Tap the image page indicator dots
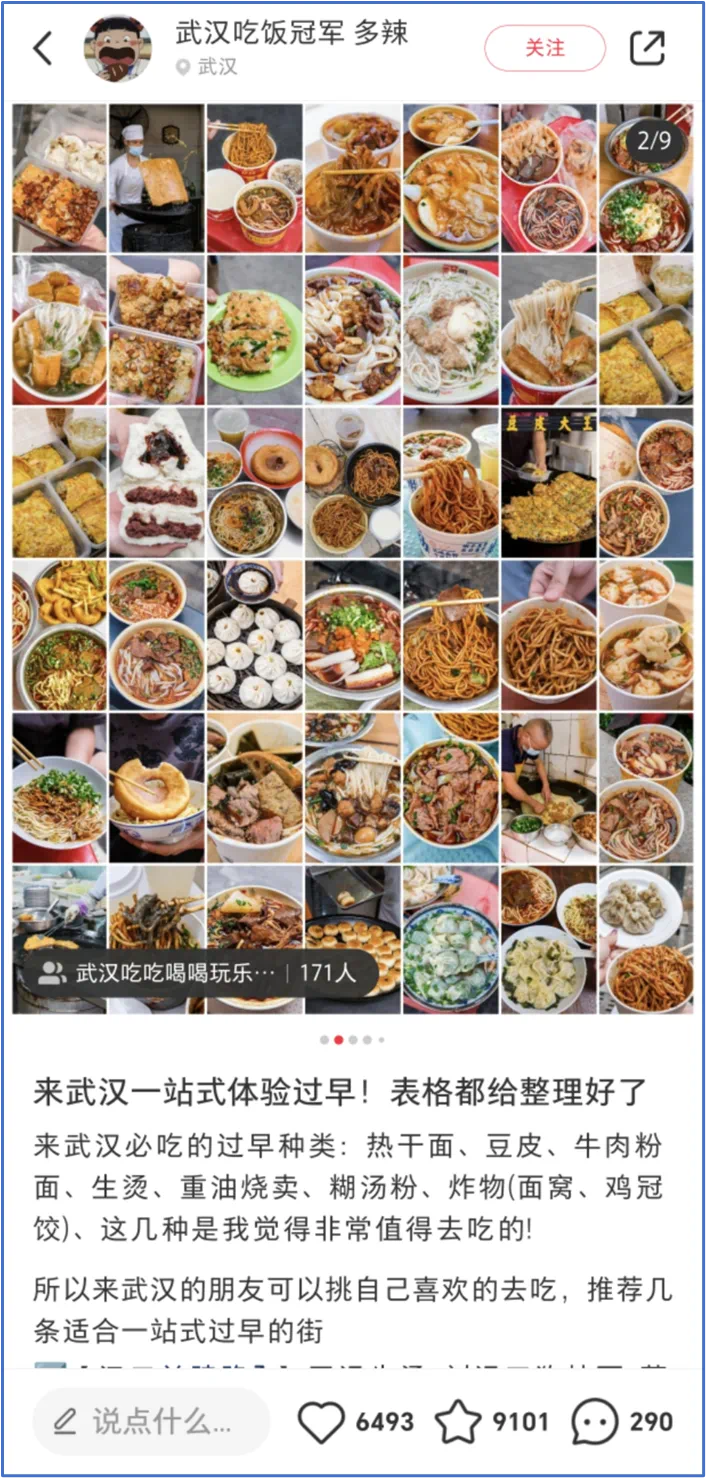Viewport: 706px width, 1478px height. 352,1040
